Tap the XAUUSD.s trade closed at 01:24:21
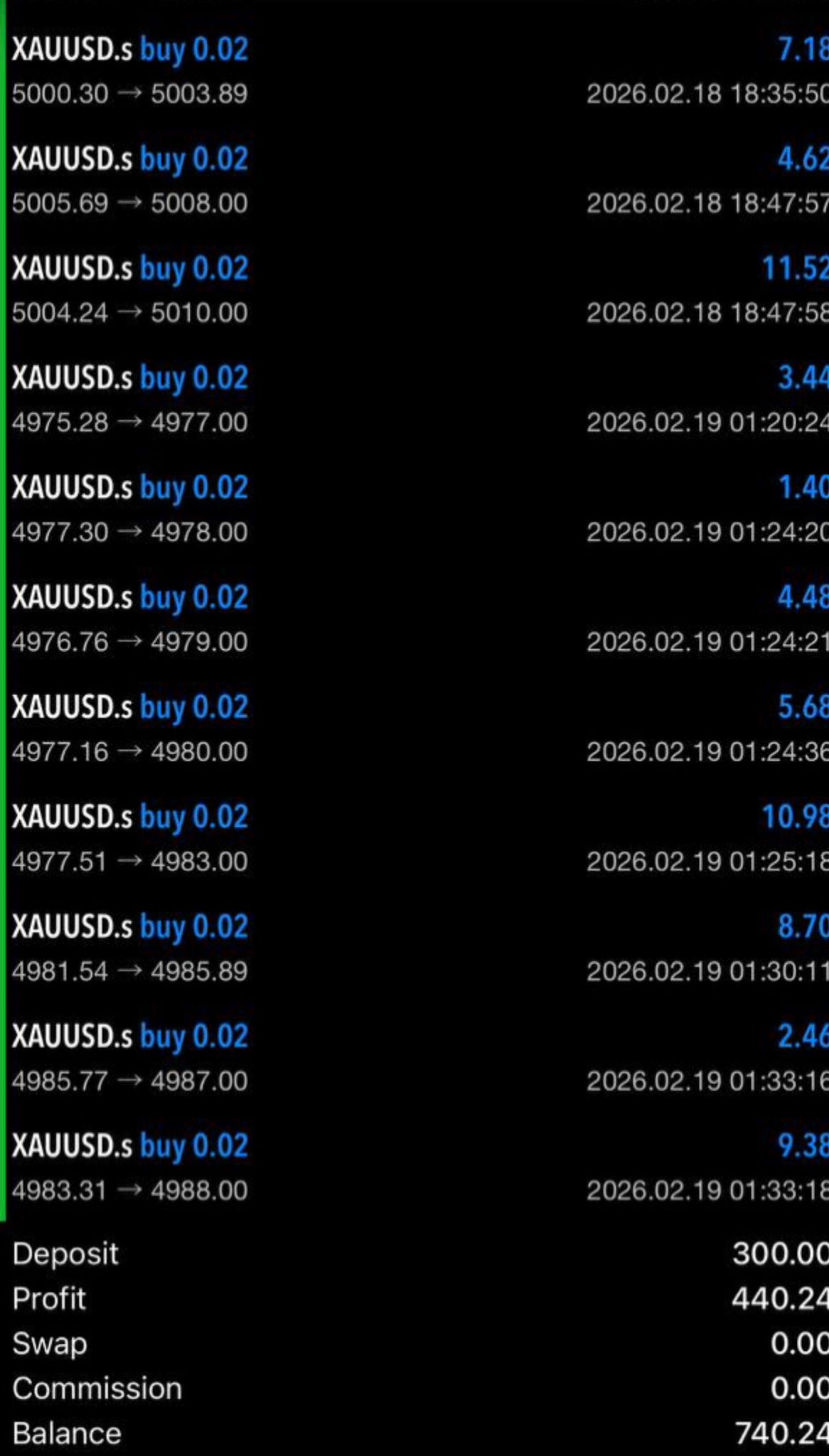The image size is (829, 1456). (x=284, y=619)
